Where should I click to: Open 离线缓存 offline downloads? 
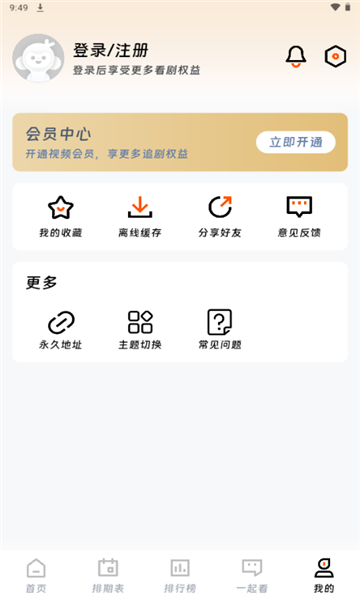click(x=140, y=217)
